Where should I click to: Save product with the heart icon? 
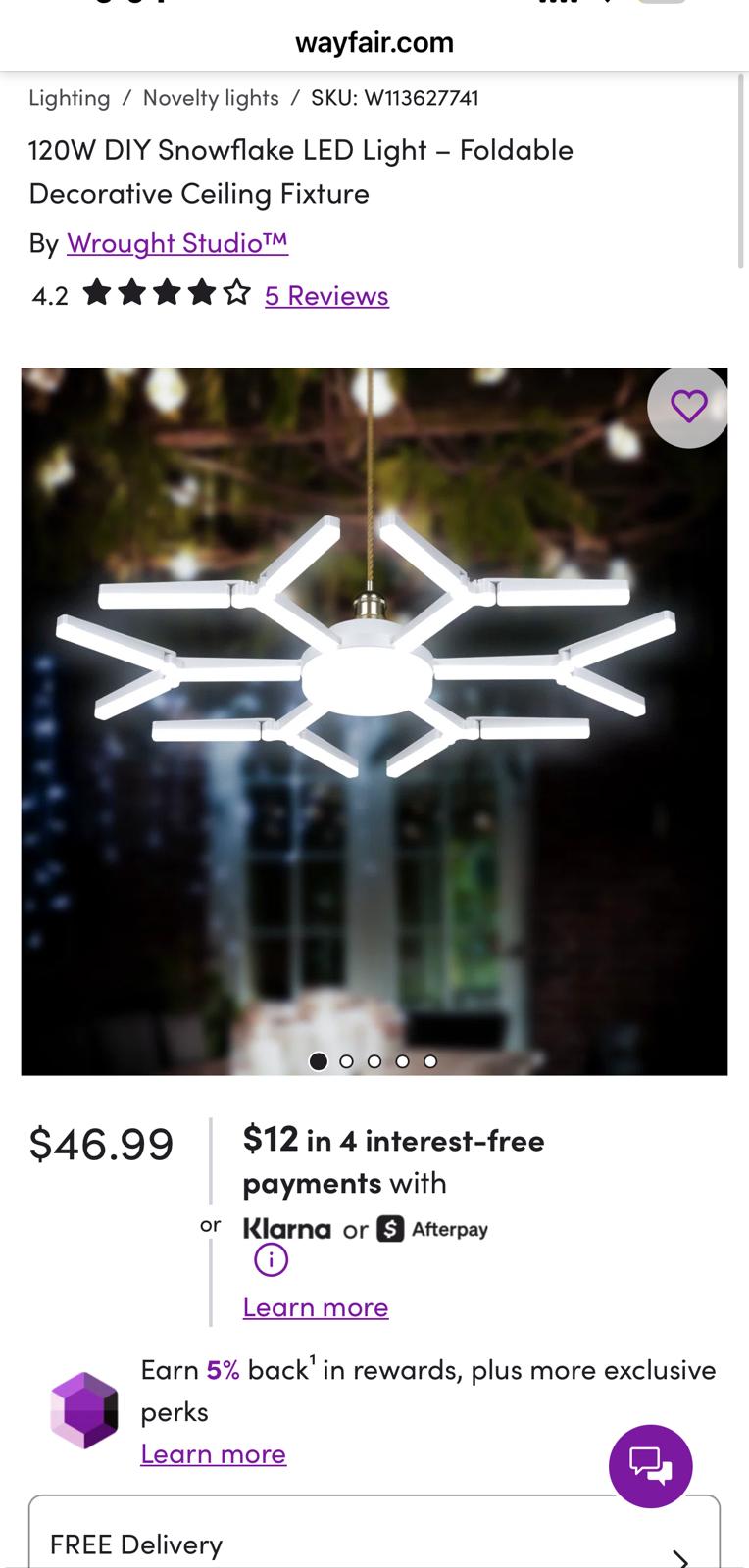(x=688, y=407)
